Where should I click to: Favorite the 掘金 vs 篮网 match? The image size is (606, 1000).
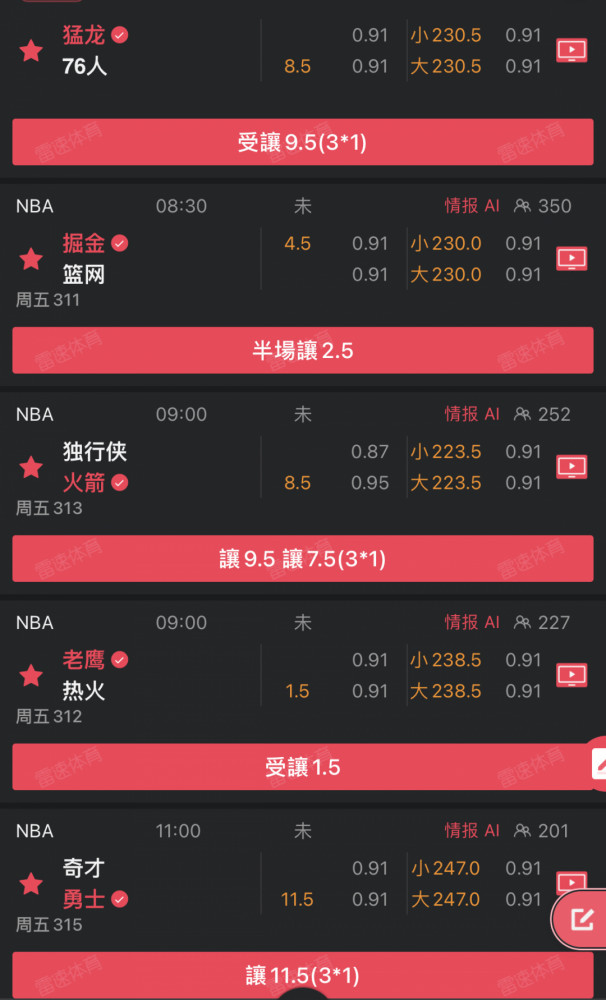click(x=31, y=259)
